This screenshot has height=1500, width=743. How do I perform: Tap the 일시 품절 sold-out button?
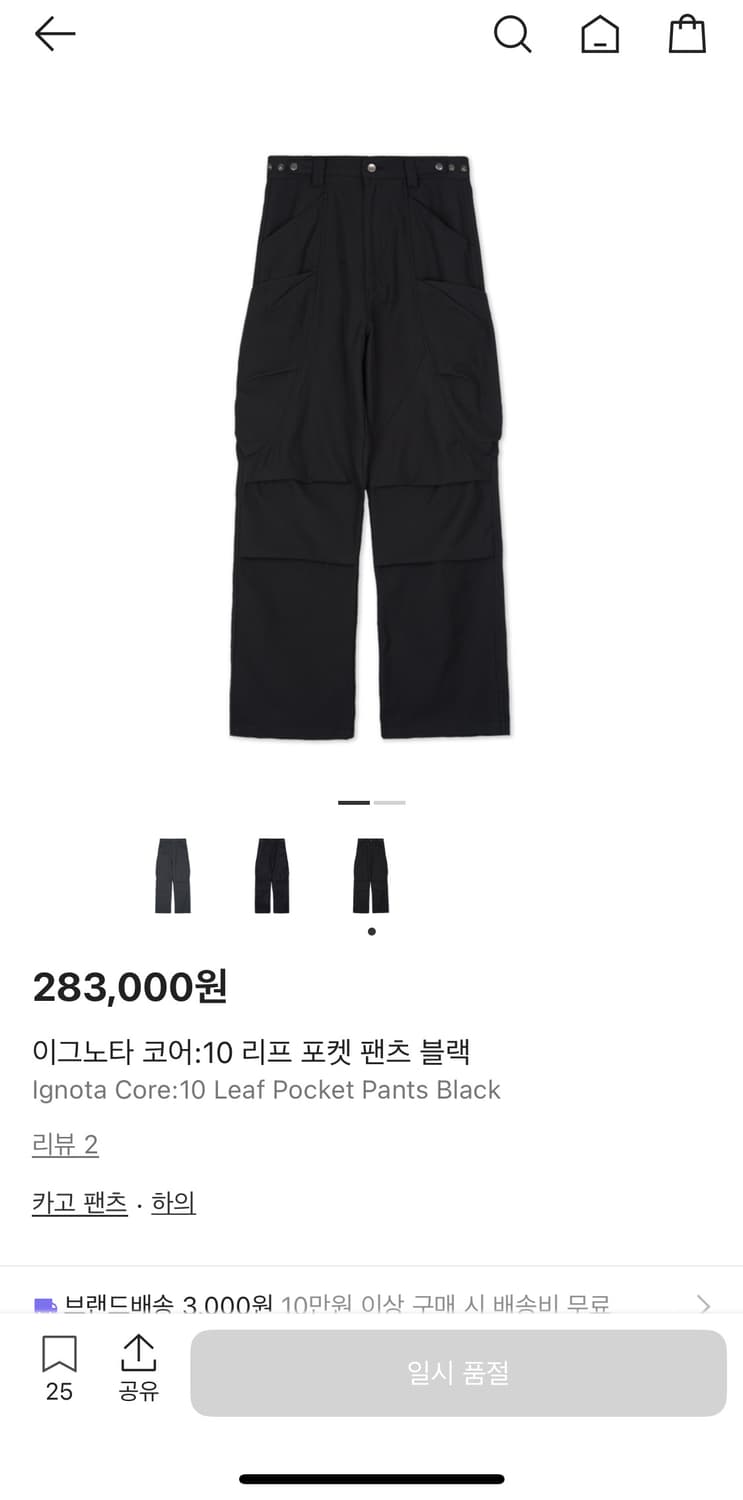pos(458,1373)
